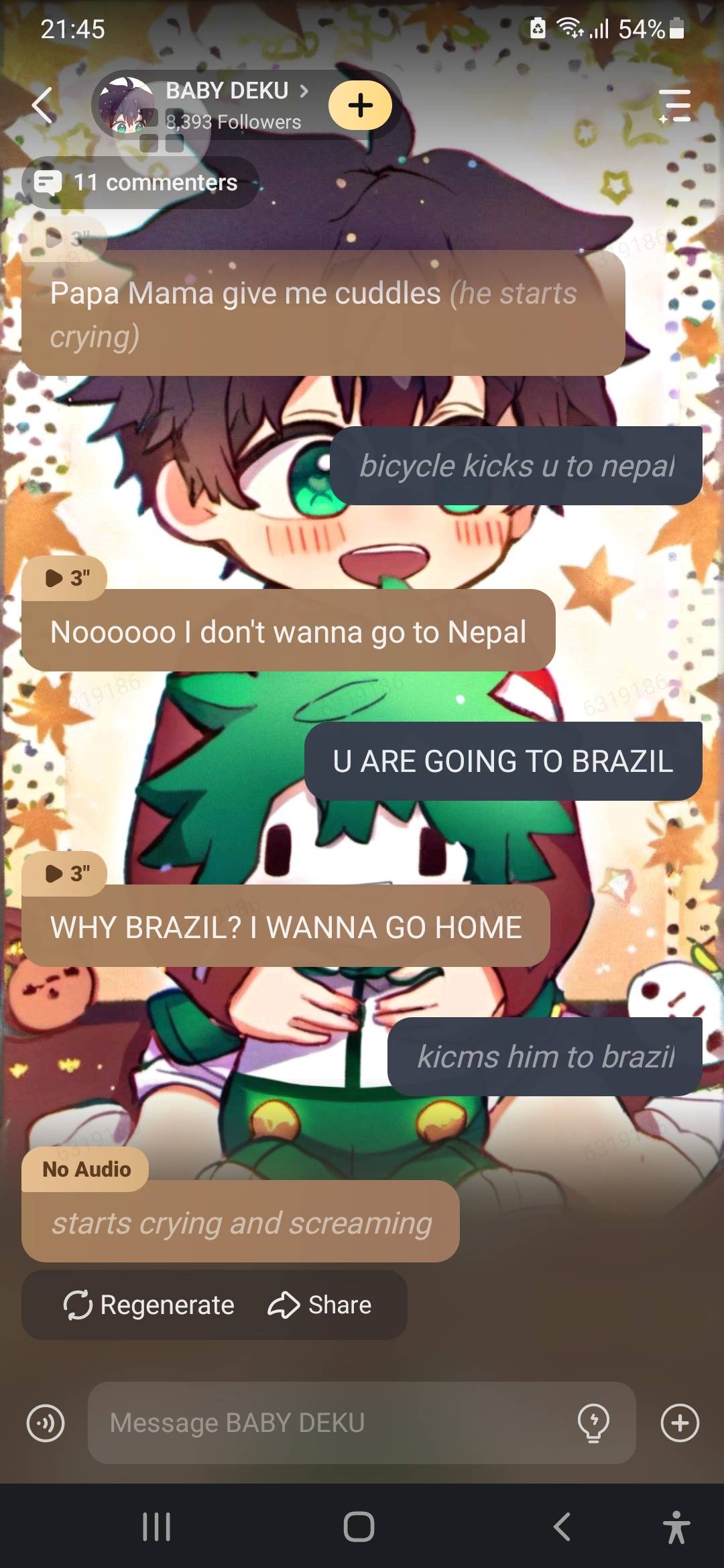Viewport: 724px width, 1568px height.
Task: Open the plus attachments button beside the message box
Action: pyautogui.click(x=680, y=1423)
